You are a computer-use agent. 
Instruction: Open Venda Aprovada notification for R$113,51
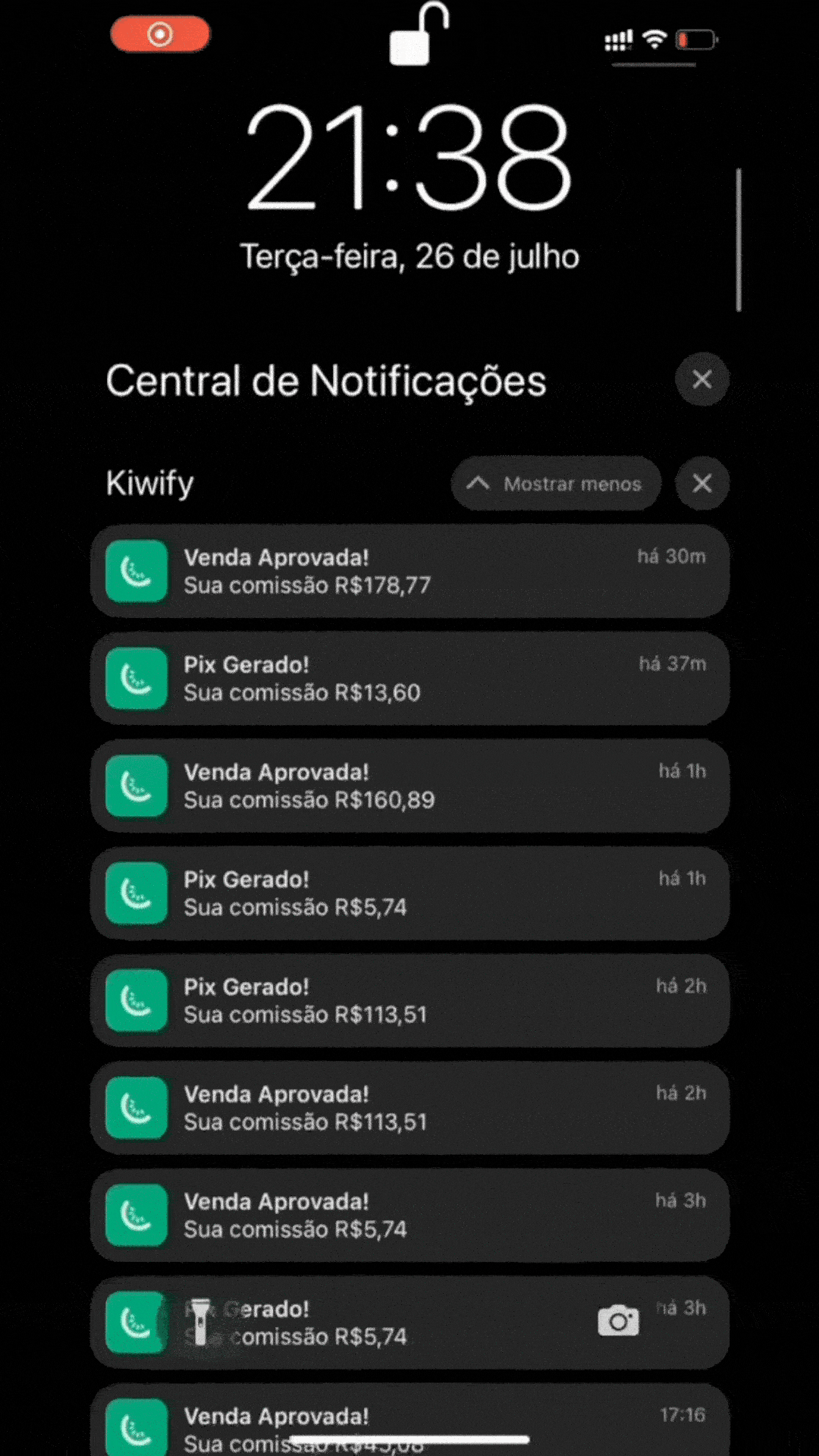click(x=409, y=1108)
